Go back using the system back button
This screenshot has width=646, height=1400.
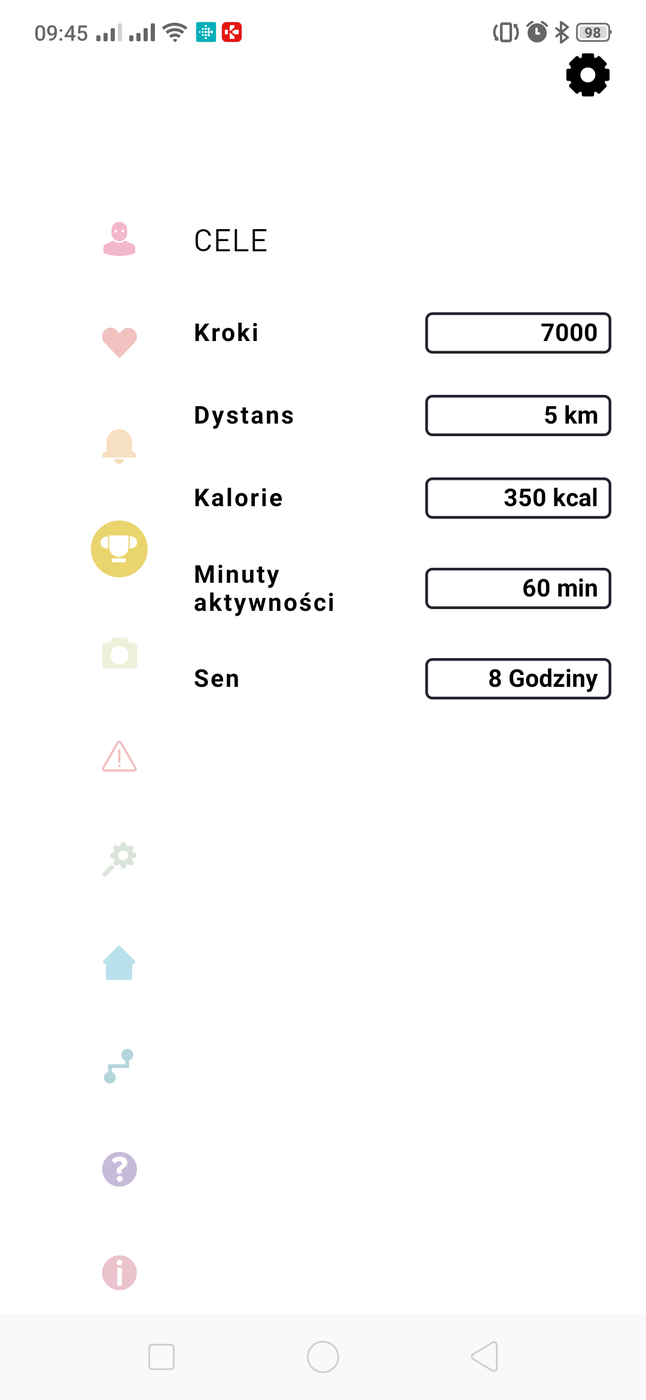click(x=484, y=1357)
